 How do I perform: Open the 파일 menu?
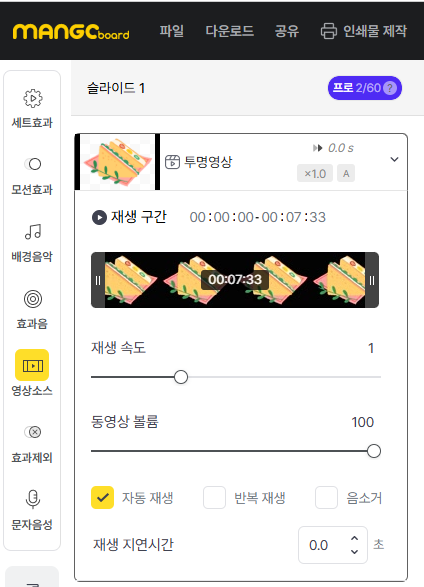point(172,31)
